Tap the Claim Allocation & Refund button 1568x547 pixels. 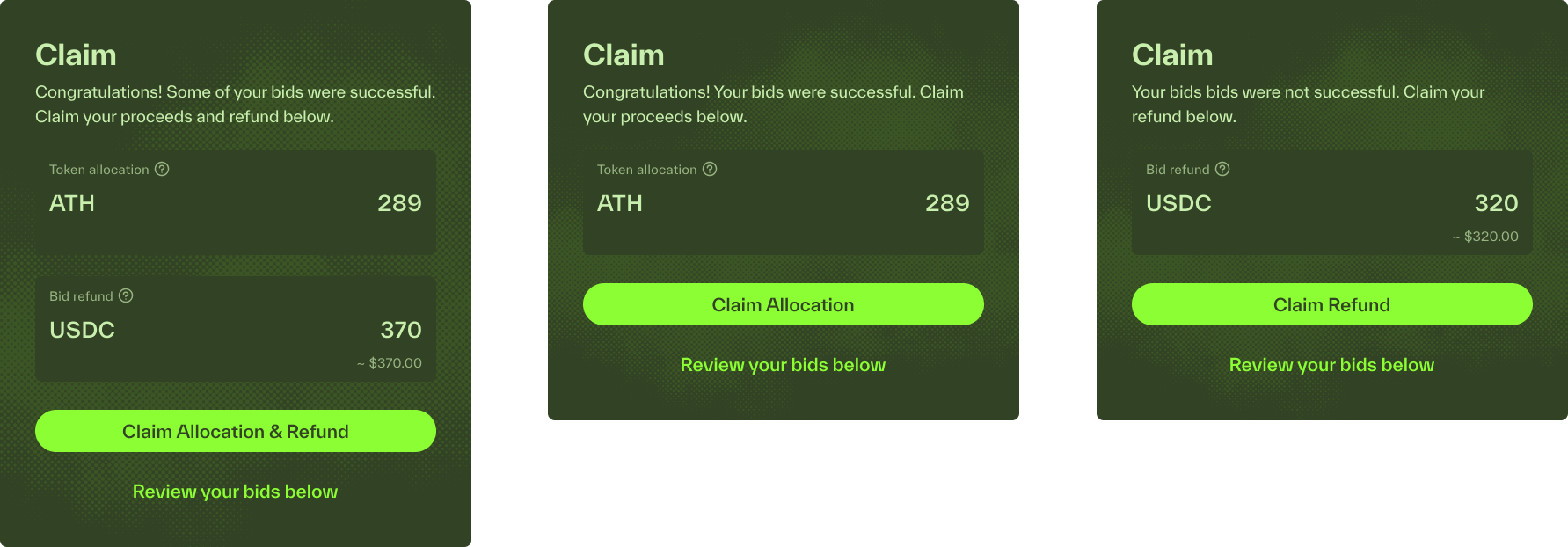click(x=235, y=431)
